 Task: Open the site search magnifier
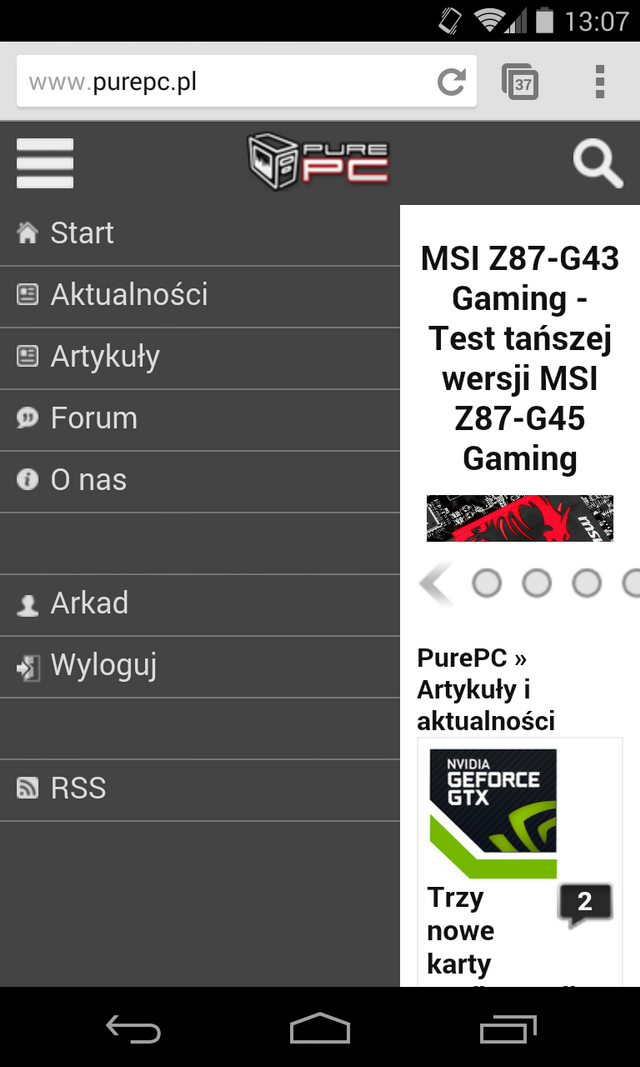[x=598, y=163]
